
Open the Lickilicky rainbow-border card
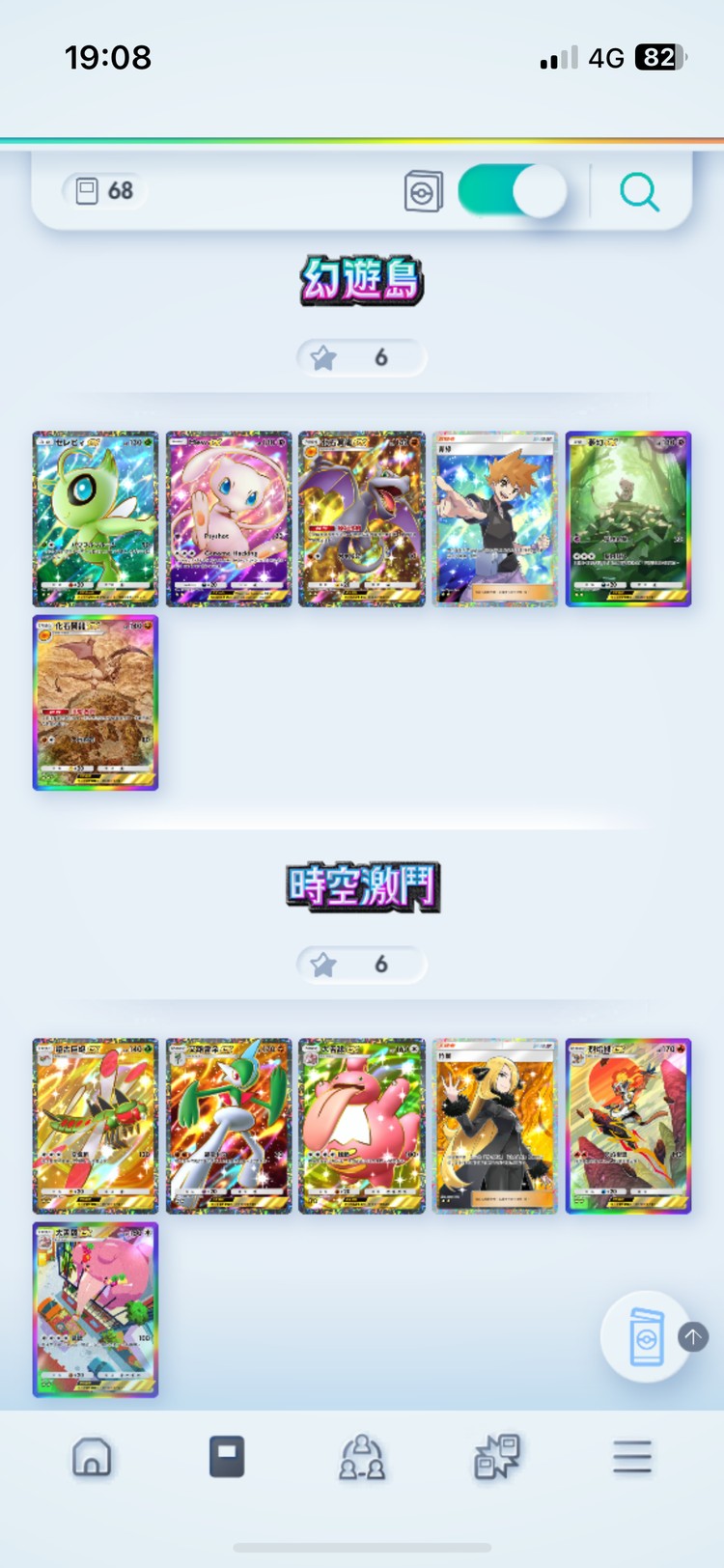point(96,1309)
